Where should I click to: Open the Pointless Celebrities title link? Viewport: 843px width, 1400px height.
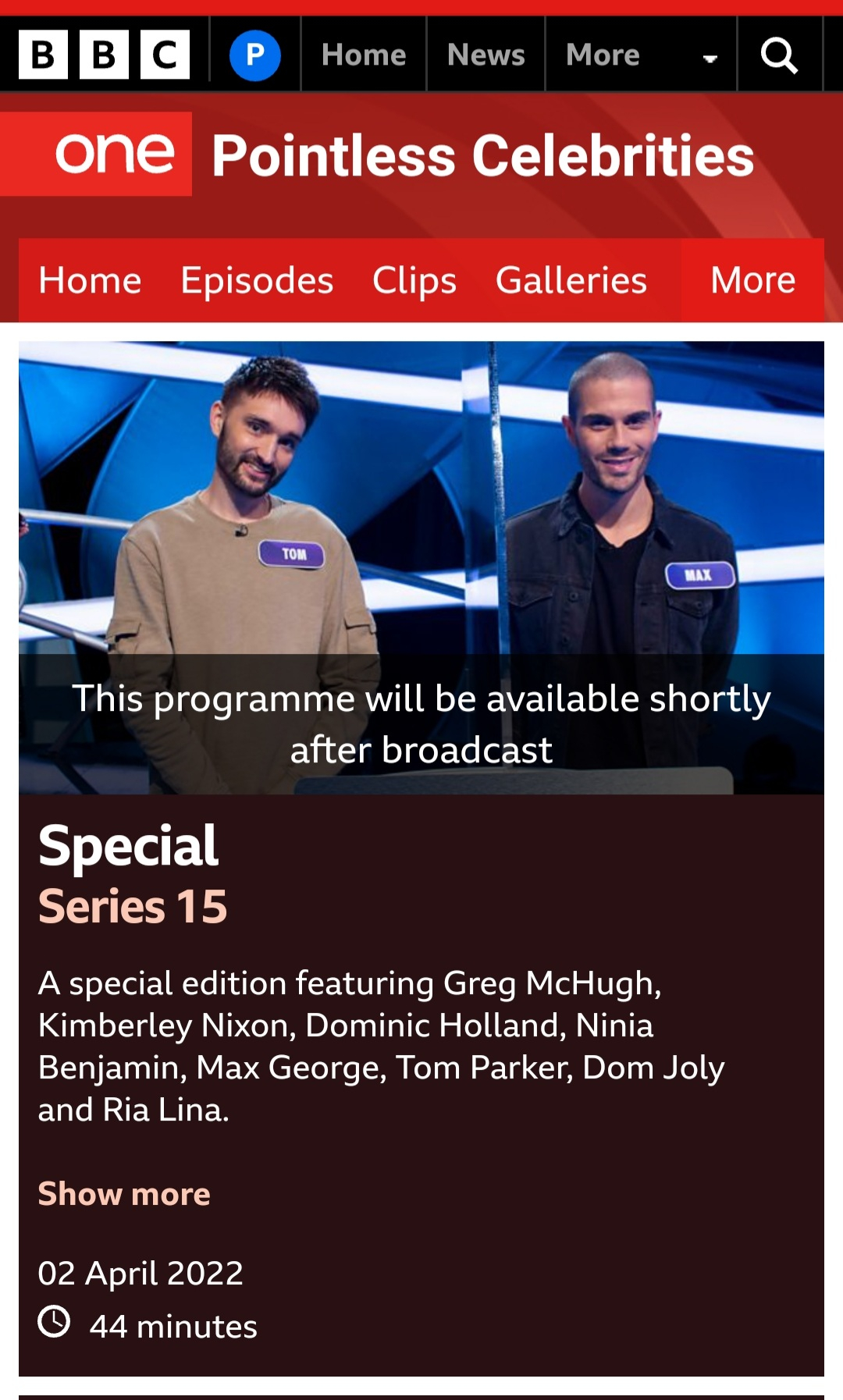pos(482,155)
